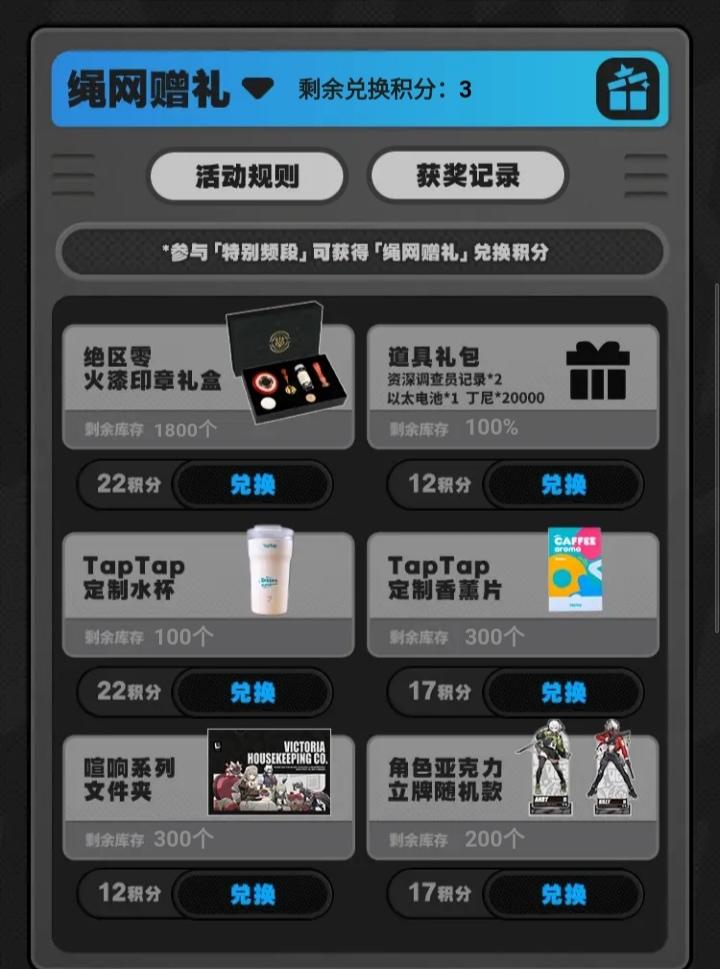The width and height of the screenshot is (720, 969).
Task: Open 活动规则 to view event rules
Action: [x=246, y=176]
